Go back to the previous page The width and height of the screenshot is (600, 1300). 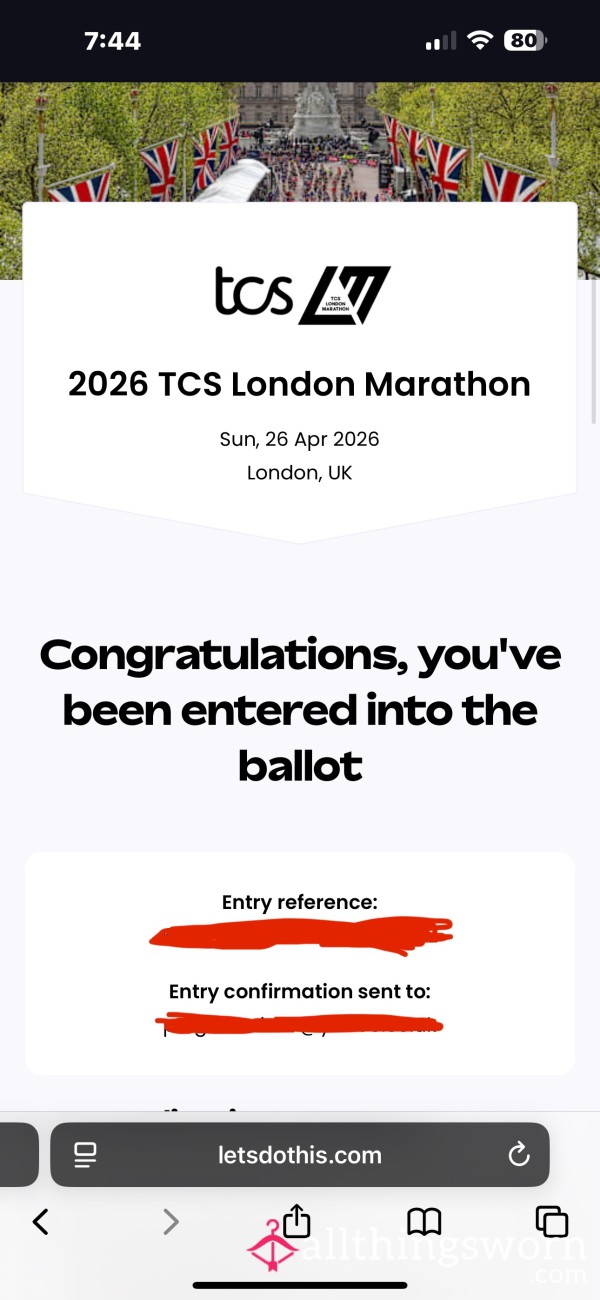tap(41, 1221)
